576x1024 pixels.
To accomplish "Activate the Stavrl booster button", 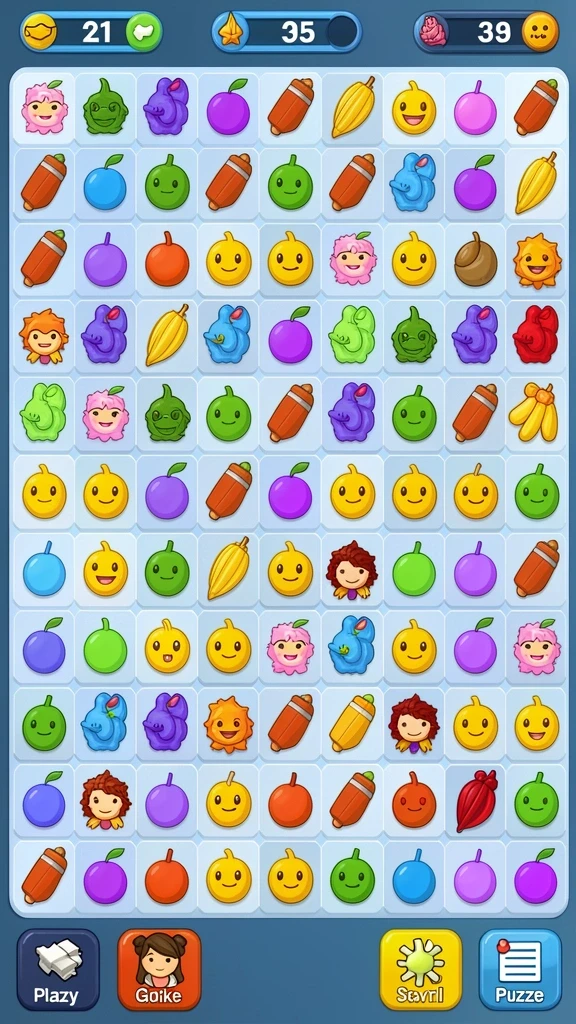I will click(421, 969).
